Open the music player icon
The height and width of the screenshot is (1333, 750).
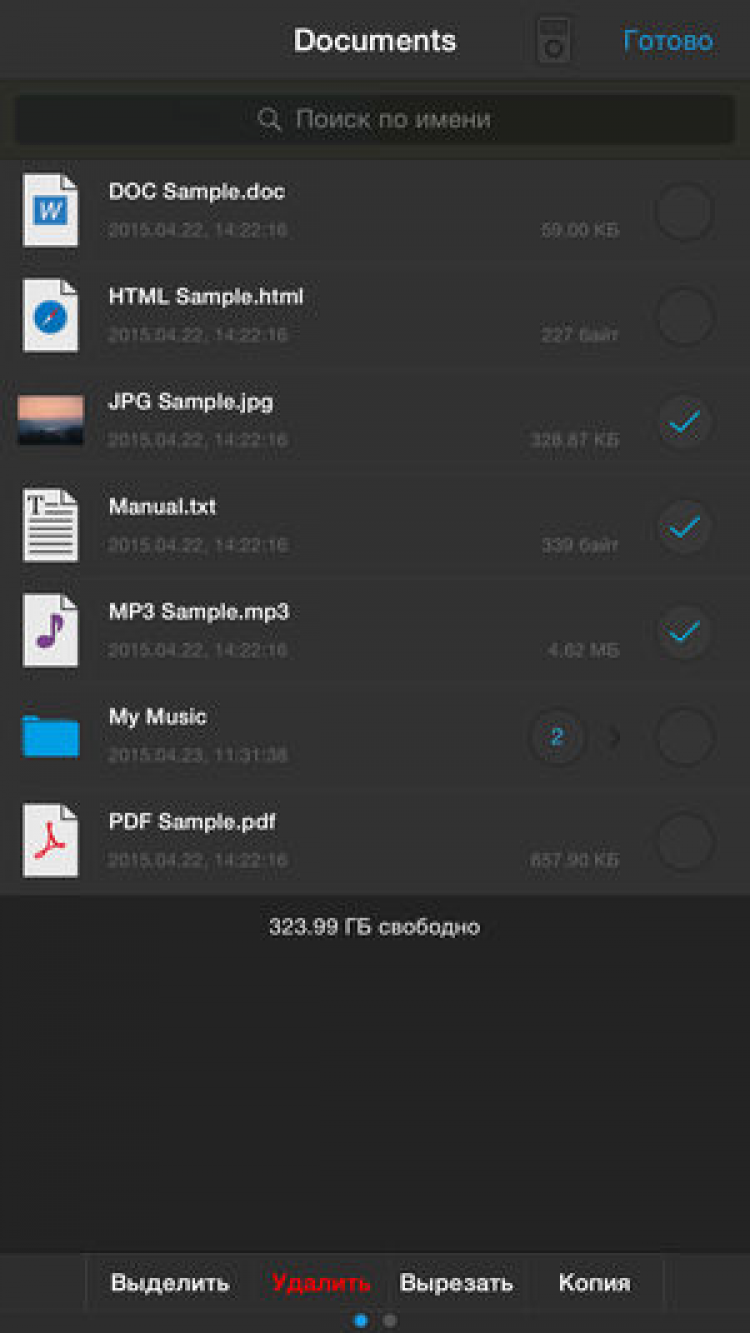point(554,41)
